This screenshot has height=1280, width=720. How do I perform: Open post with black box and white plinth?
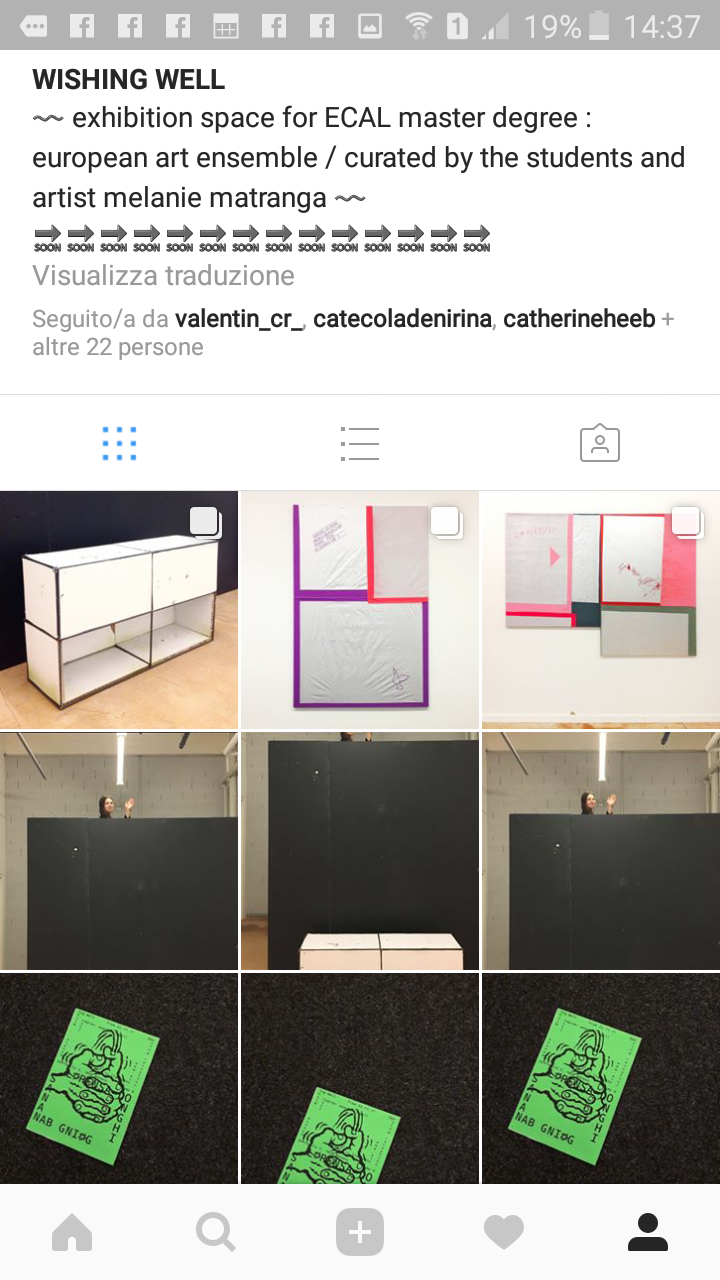[360, 851]
